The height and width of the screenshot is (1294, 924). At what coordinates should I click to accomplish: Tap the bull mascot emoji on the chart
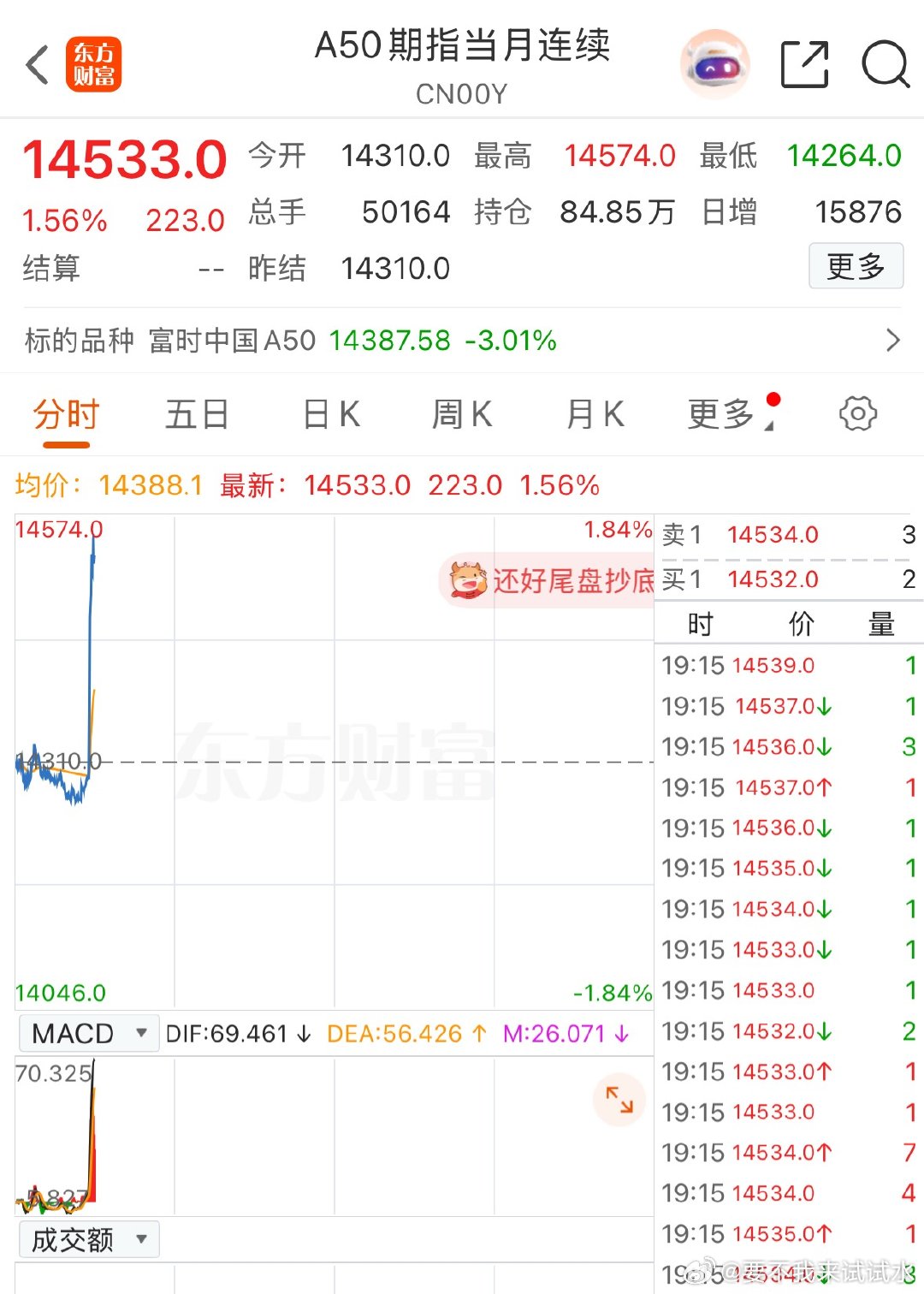pos(467,580)
